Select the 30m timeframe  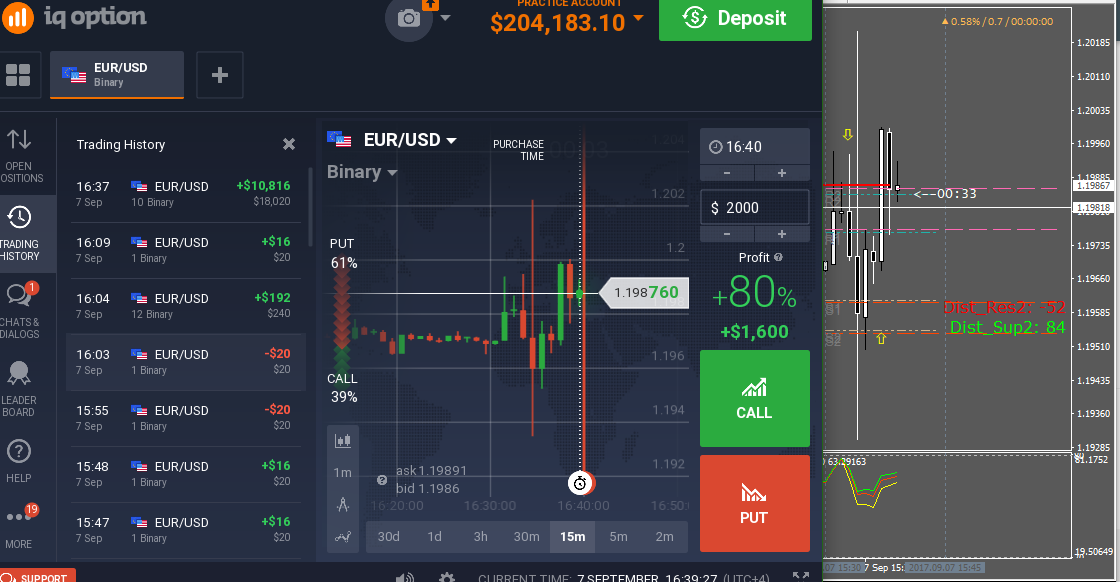click(526, 537)
